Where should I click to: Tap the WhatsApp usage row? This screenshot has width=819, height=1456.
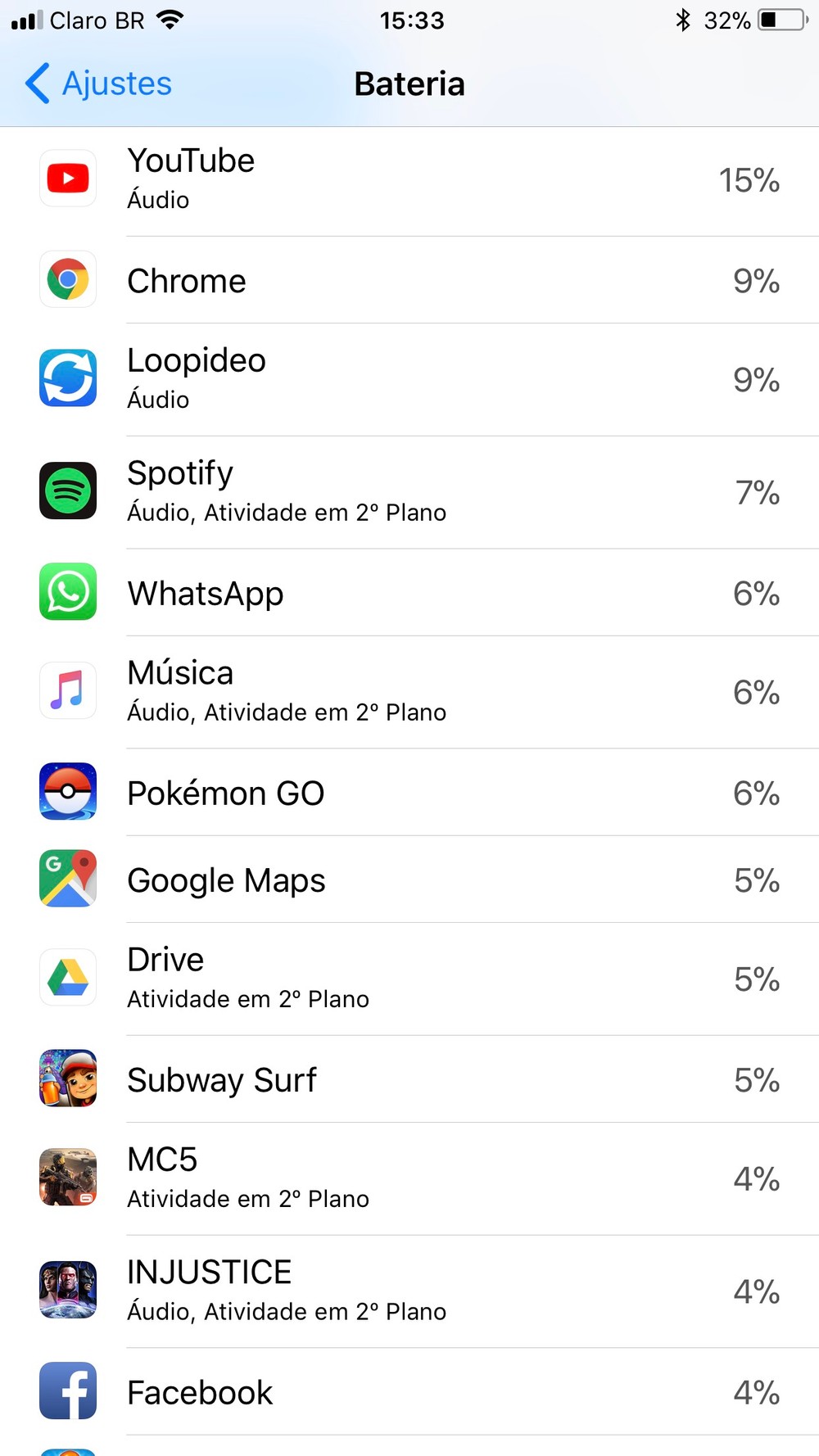pos(409,593)
